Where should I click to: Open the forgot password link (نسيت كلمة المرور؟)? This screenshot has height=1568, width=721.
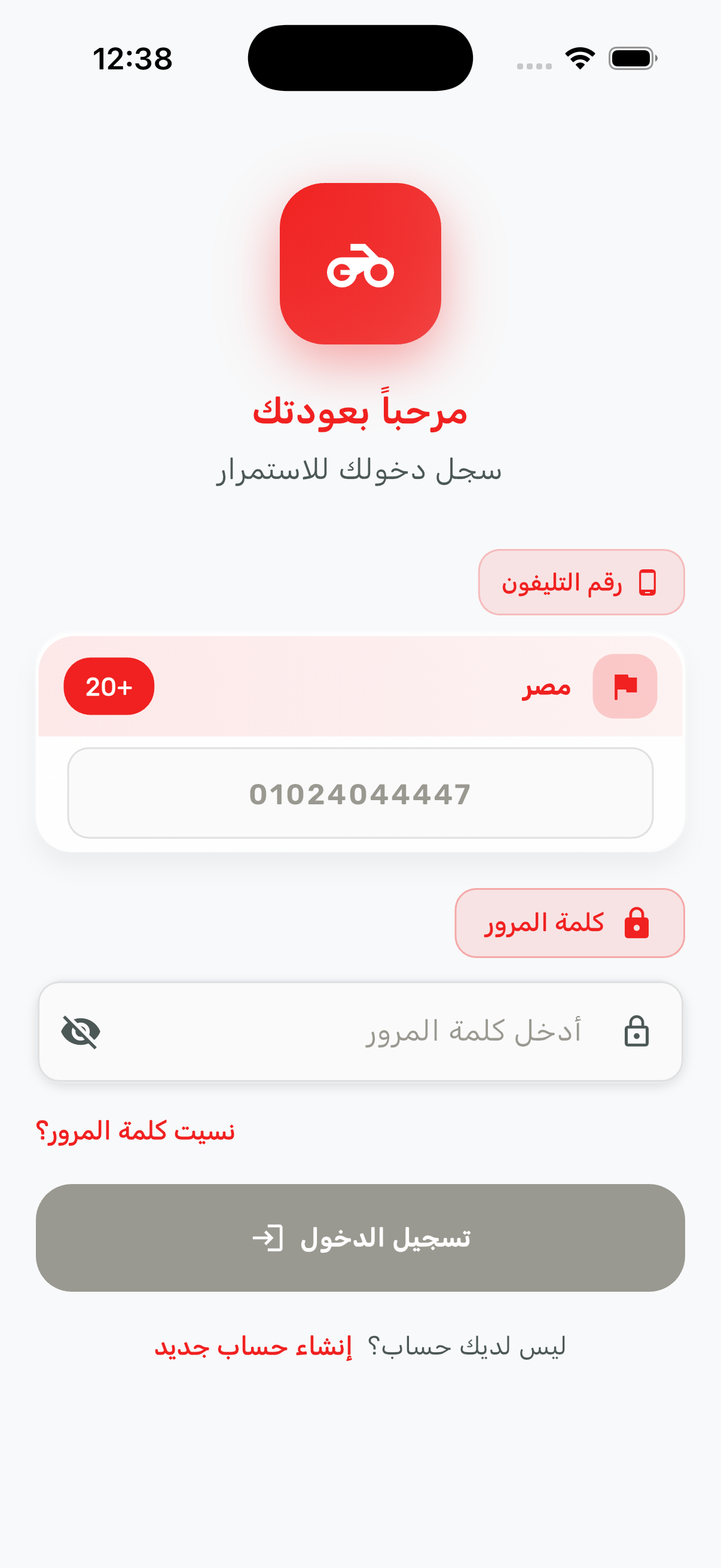click(135, 1131)
